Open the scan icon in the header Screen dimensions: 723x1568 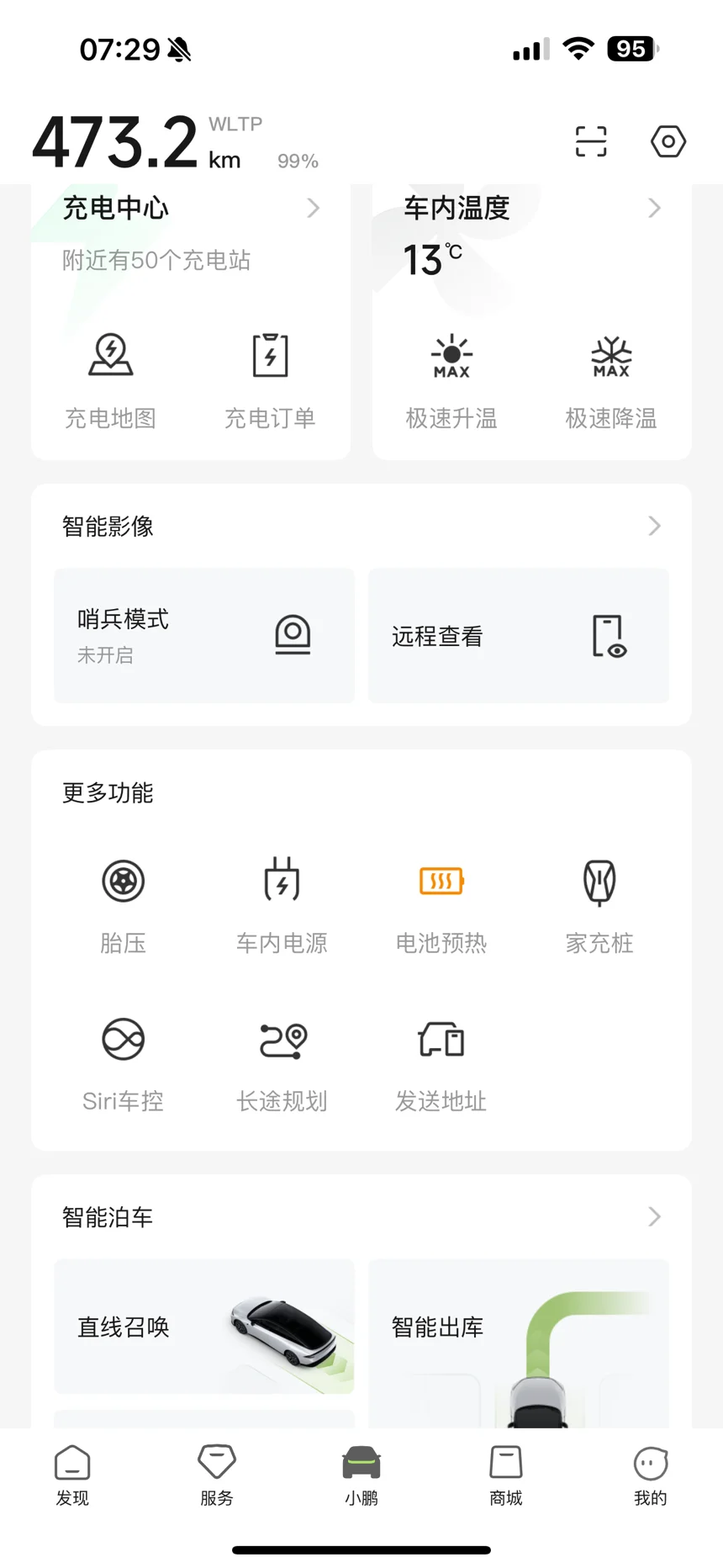coord(591,141)
